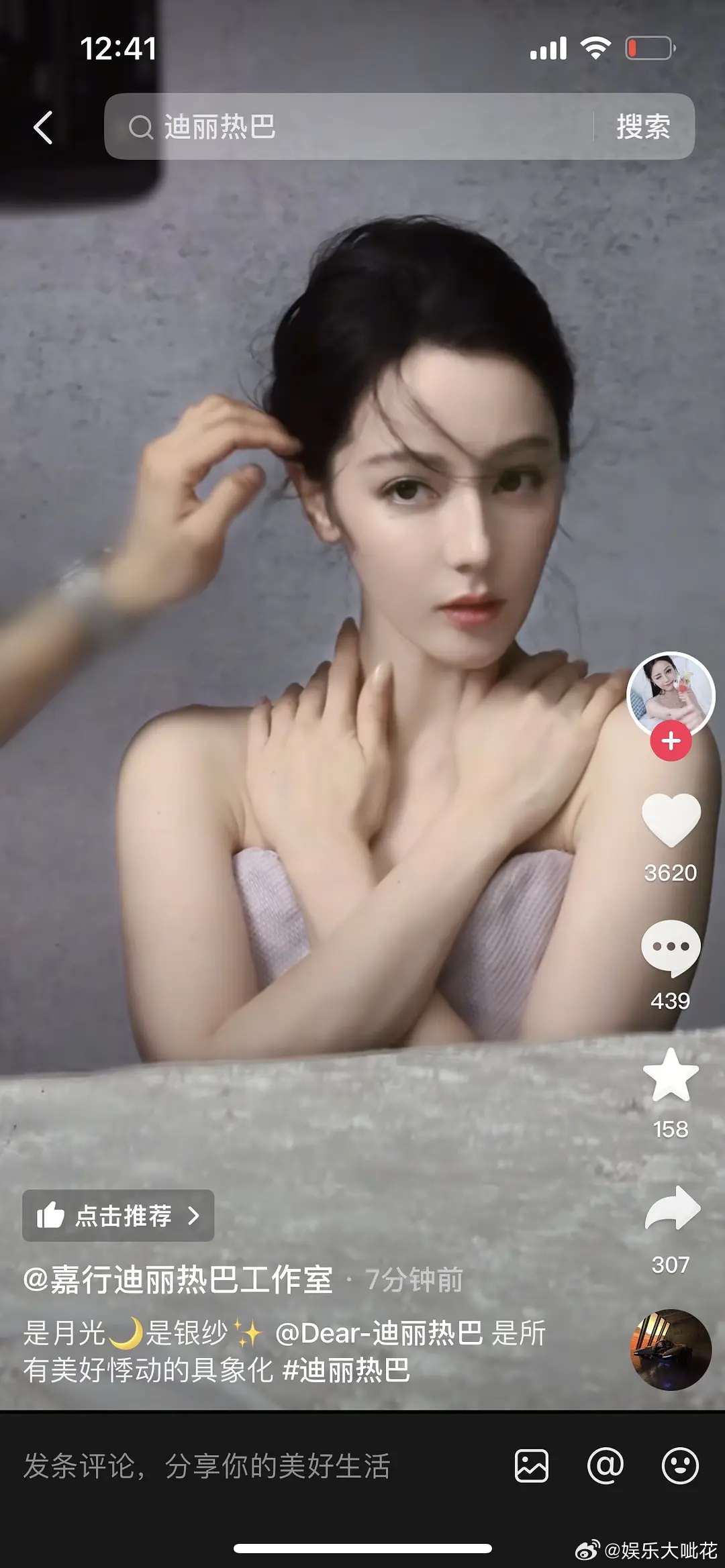Tap the 点击推荐 button
The width and height of the screenshot is (725, 1568).
coord(118,1215)
